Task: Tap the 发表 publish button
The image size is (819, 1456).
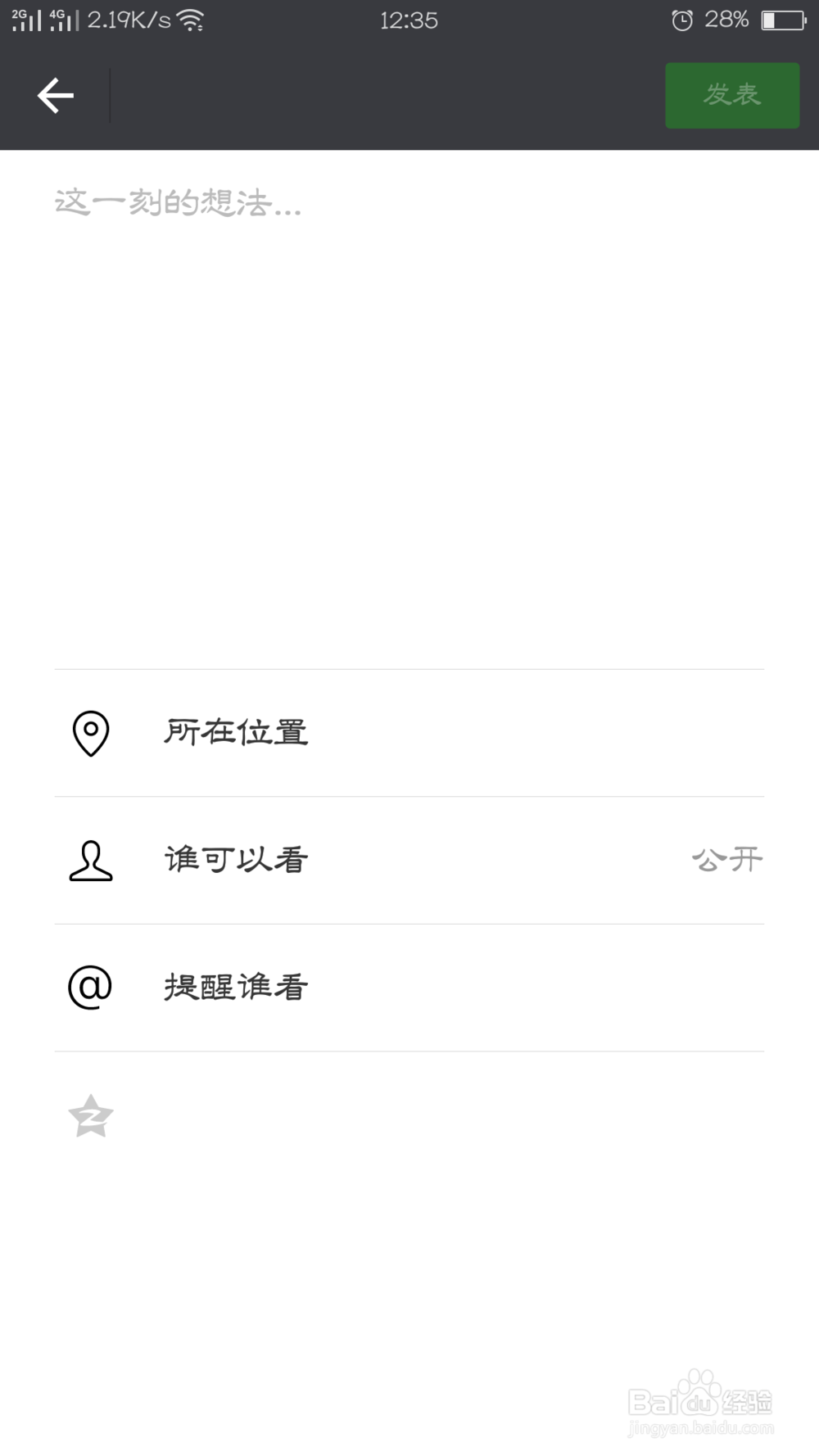Action: point(732,95)
